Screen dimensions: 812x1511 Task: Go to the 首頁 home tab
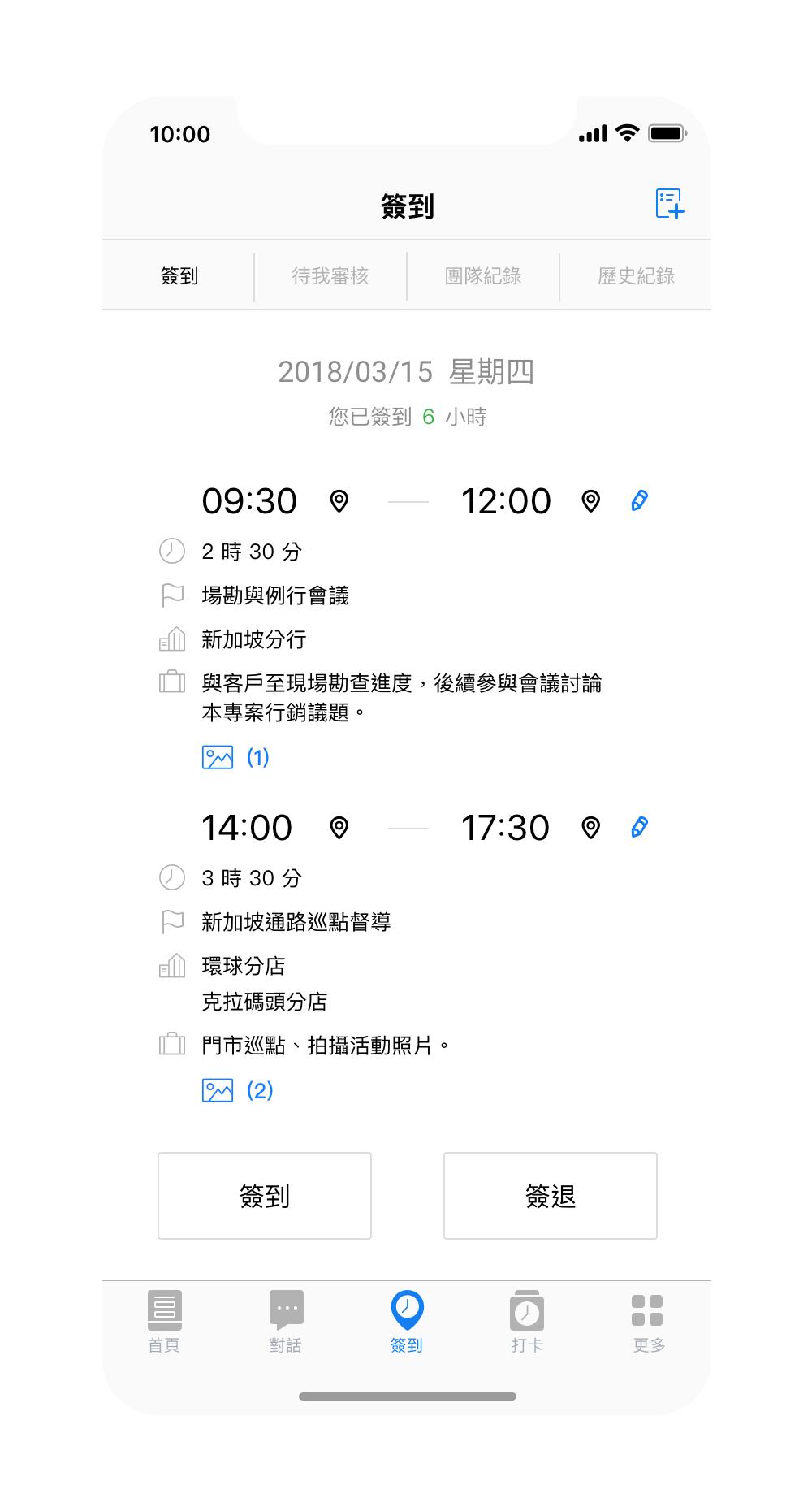165,1321
